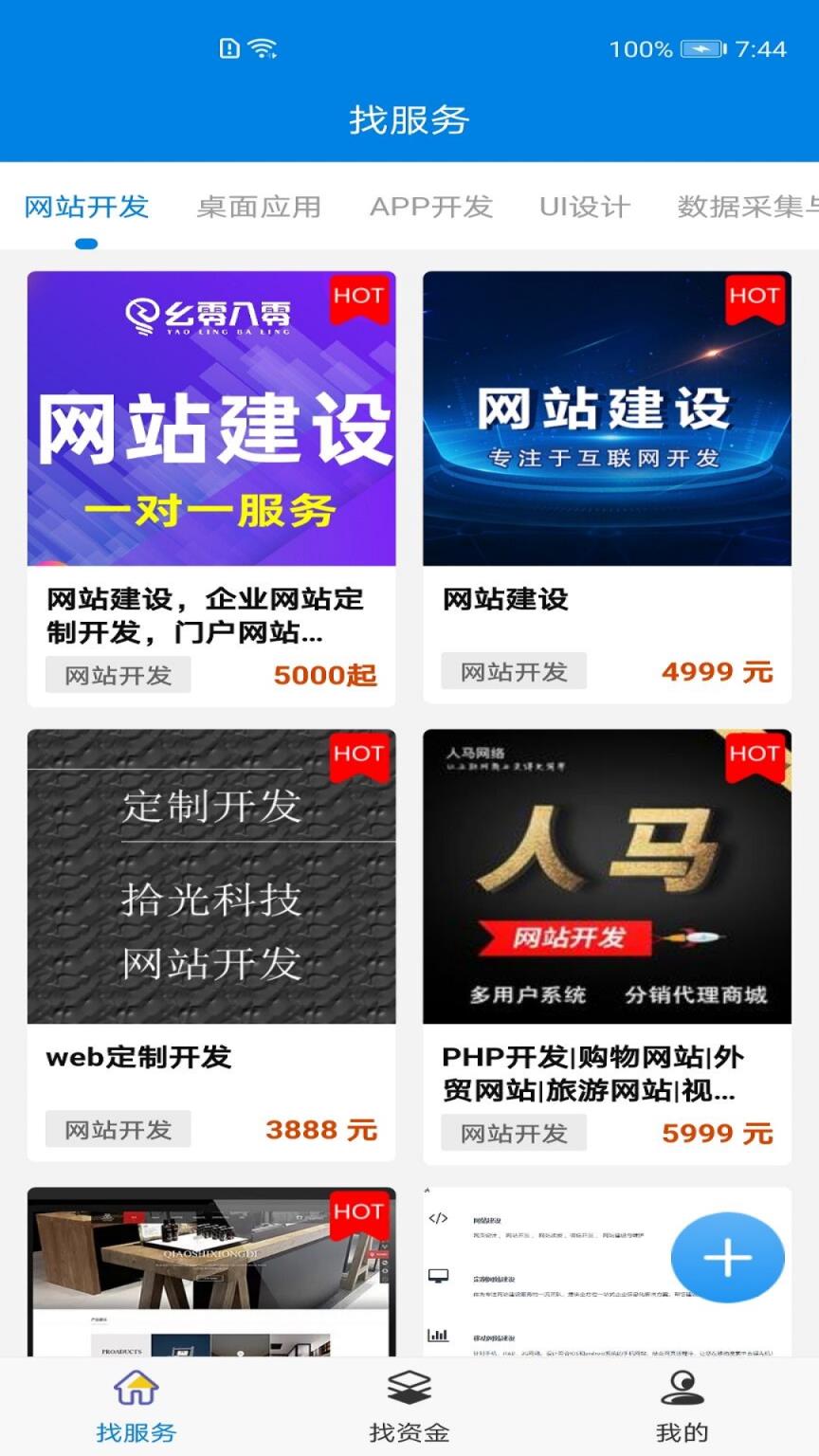819x1456 pixels.
Task: Click the monitor icon in the services card
Action: coord(439,1277)
